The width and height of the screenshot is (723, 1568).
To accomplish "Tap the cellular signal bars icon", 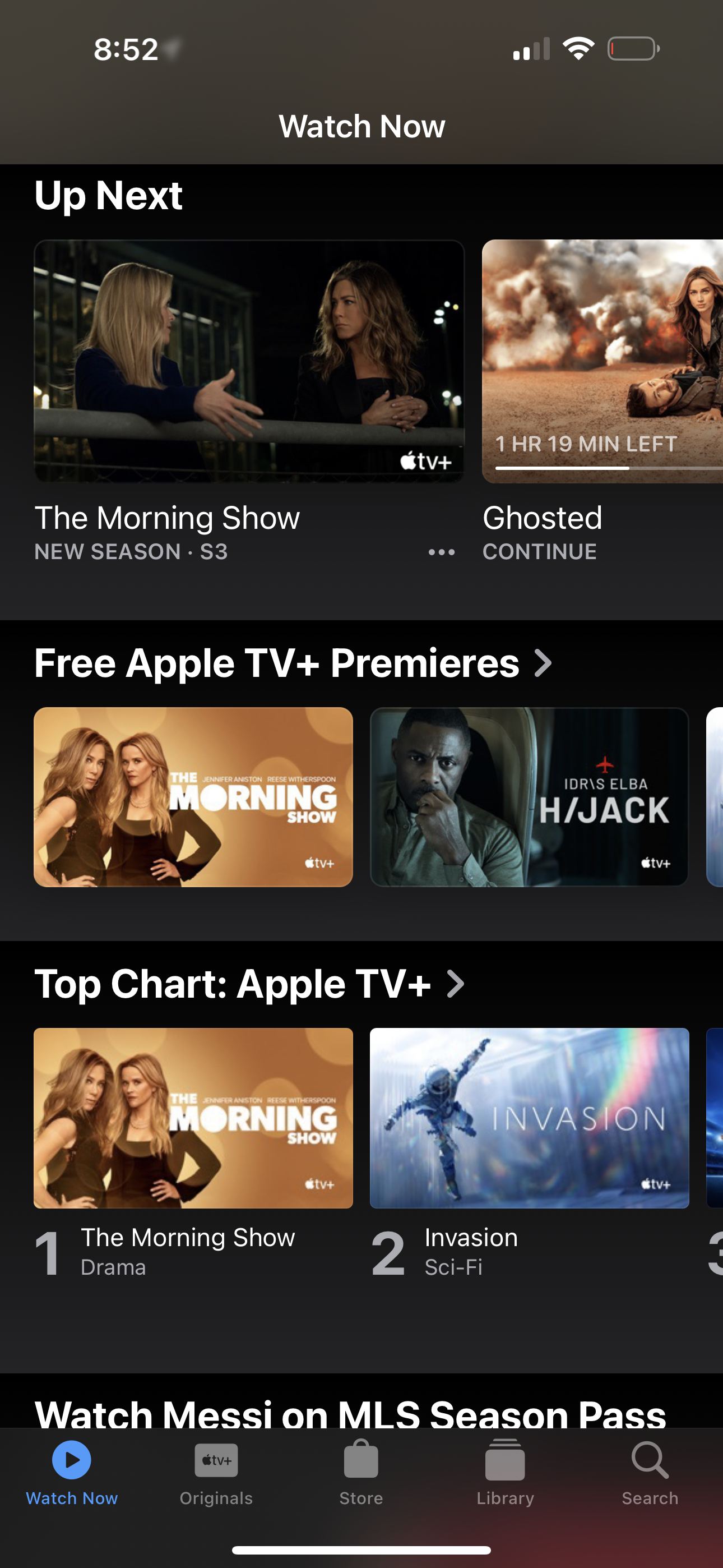I will 532,48.
